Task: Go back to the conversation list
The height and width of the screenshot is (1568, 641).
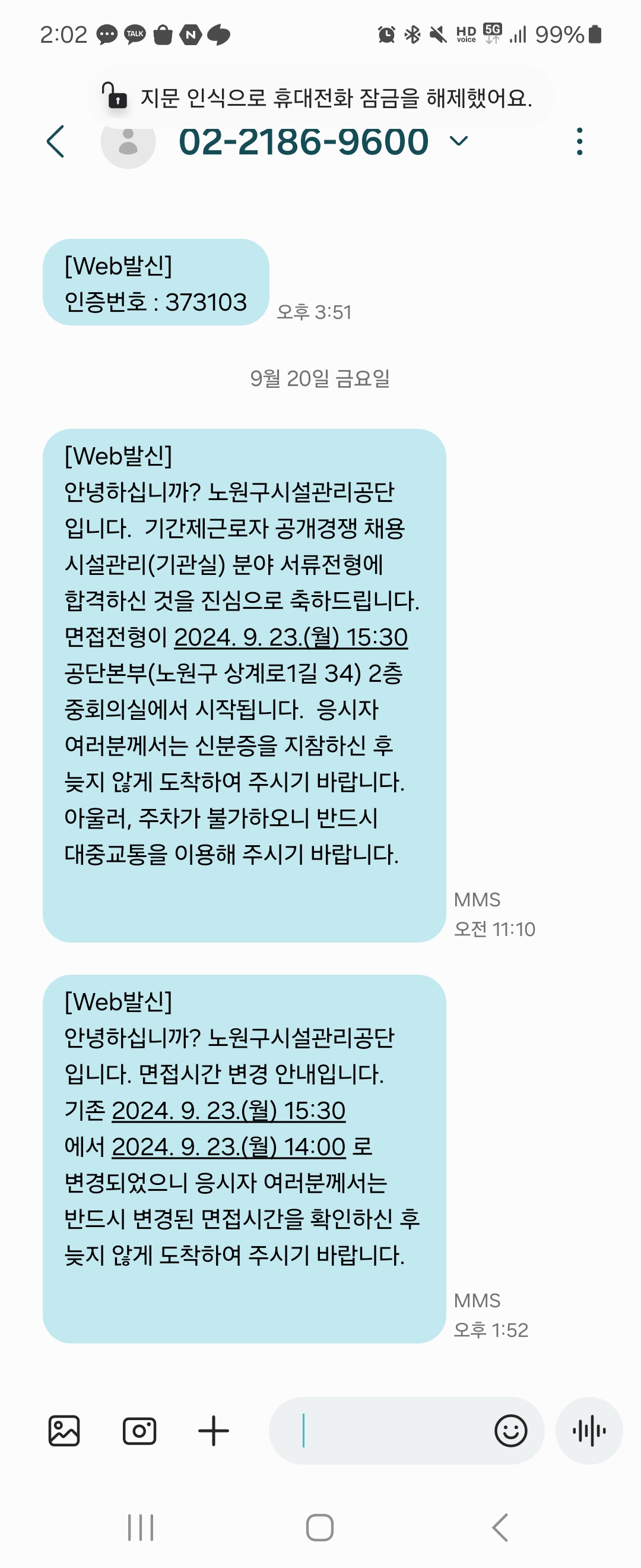Action: coord(55,142)
